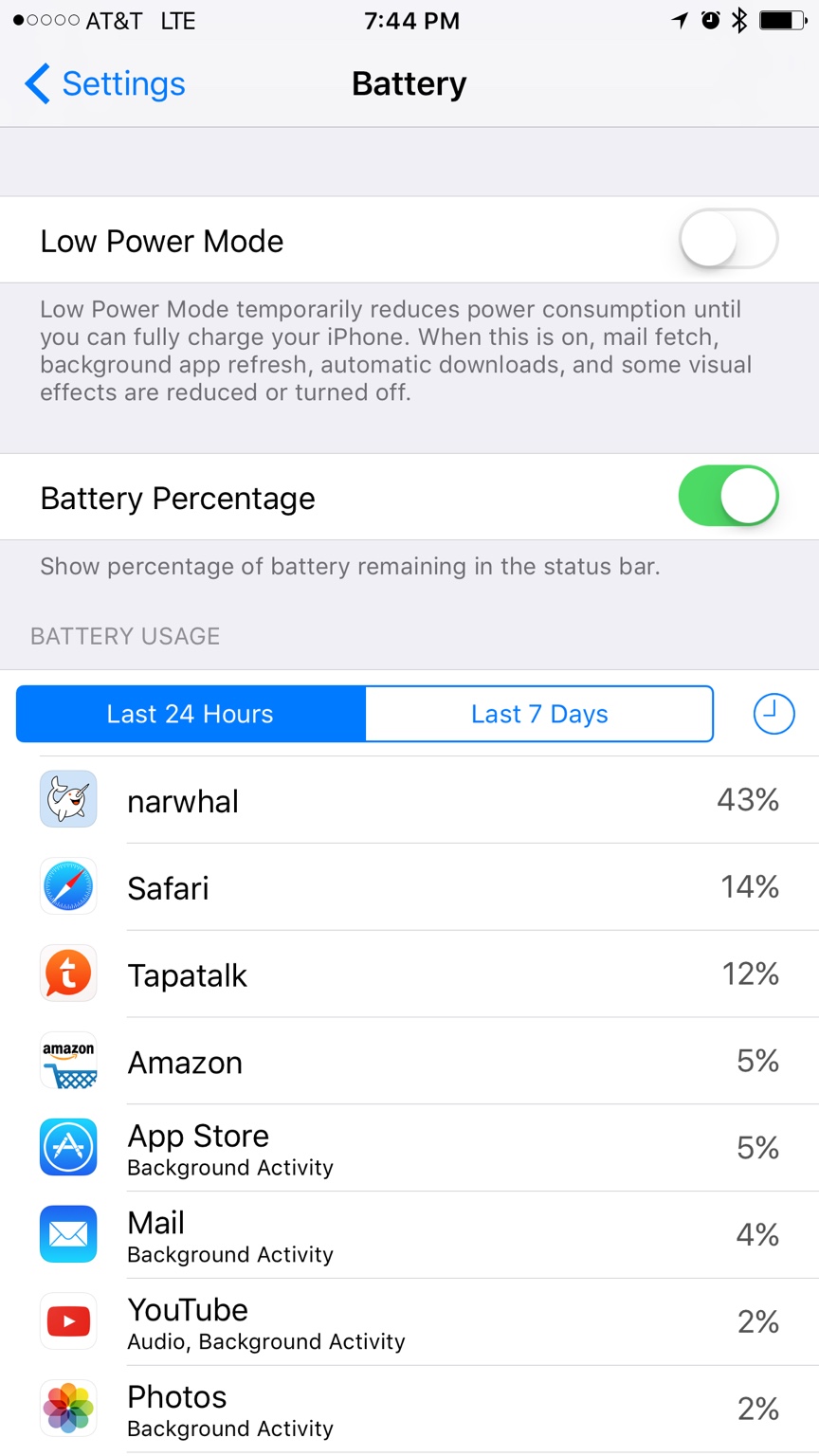Tap the narwhal battery usage row

pyautogui.click(x=409, y=800)
